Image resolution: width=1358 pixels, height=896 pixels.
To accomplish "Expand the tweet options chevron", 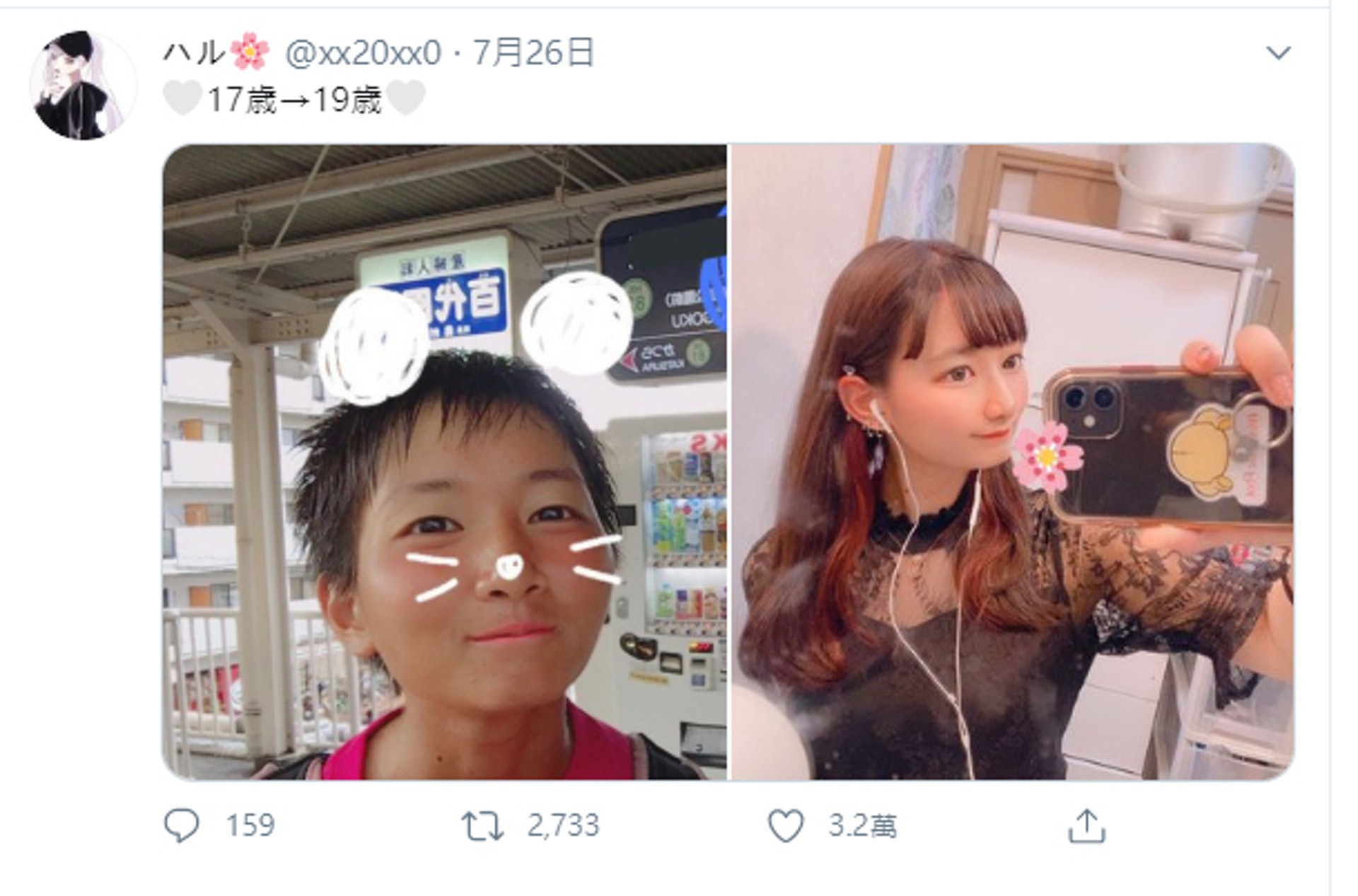I will 1277,52.
